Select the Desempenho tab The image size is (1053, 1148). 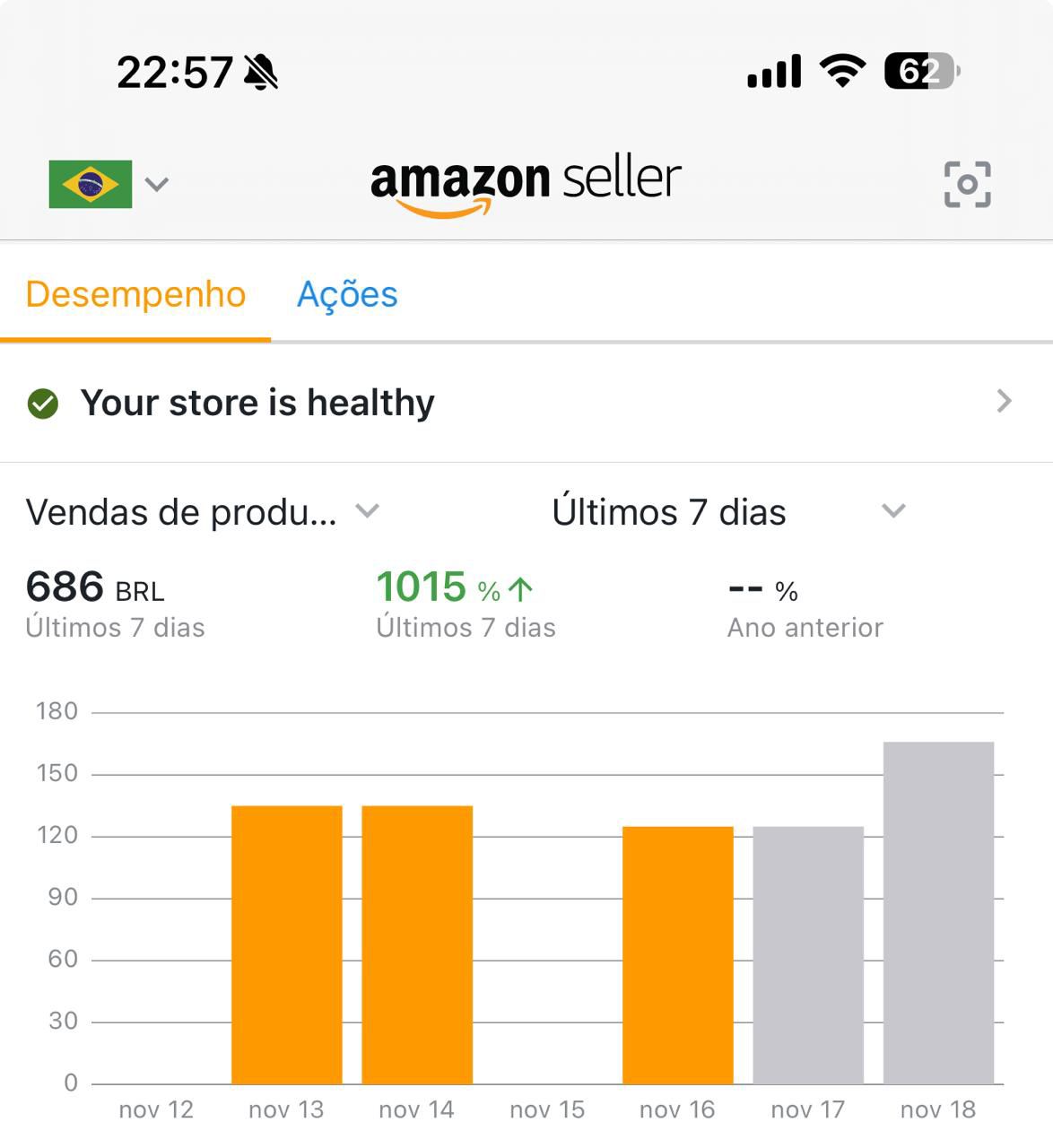coord(135,294)
